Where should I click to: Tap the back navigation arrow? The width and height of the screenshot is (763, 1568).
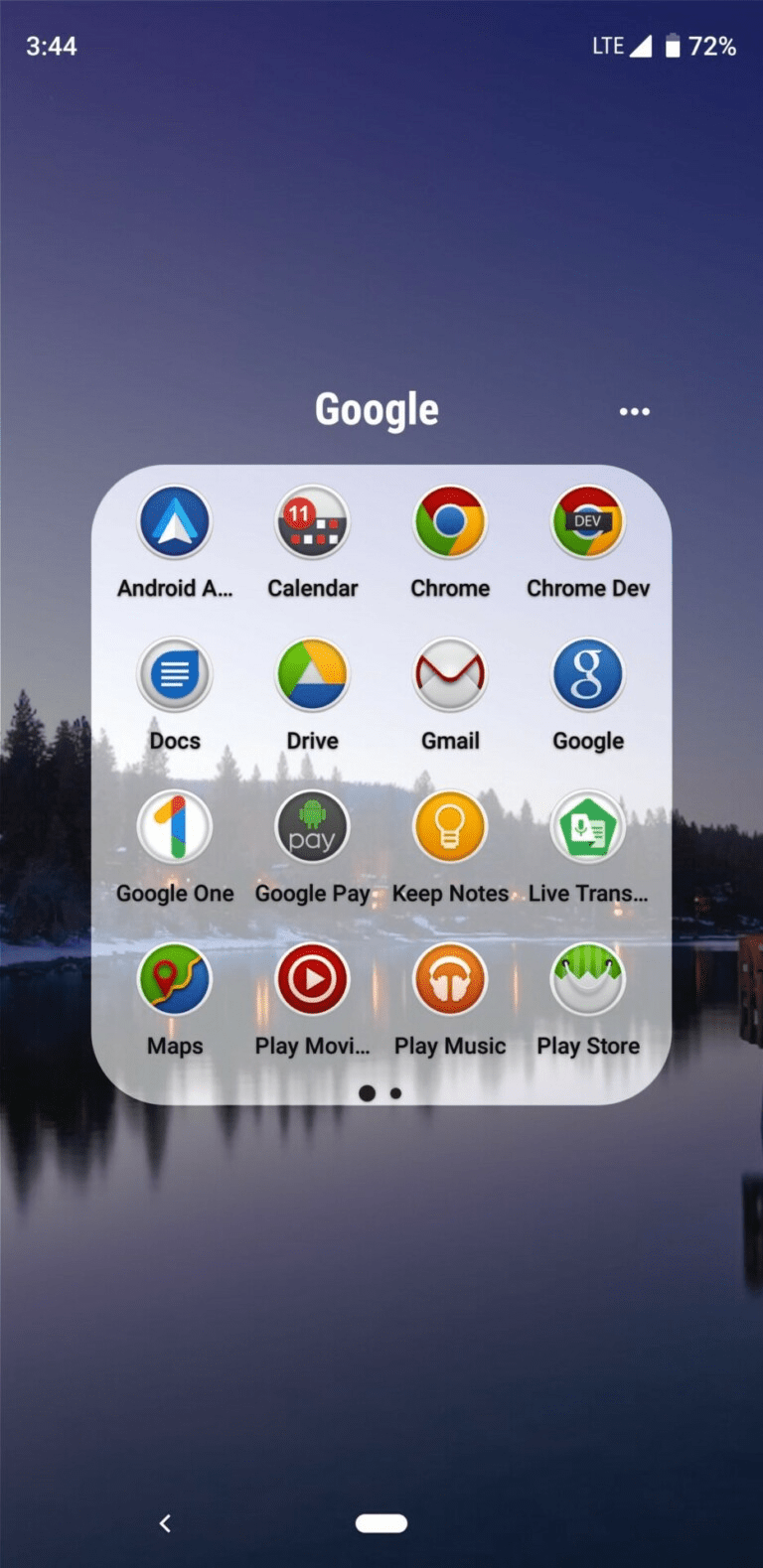(x=165, y=1522)
